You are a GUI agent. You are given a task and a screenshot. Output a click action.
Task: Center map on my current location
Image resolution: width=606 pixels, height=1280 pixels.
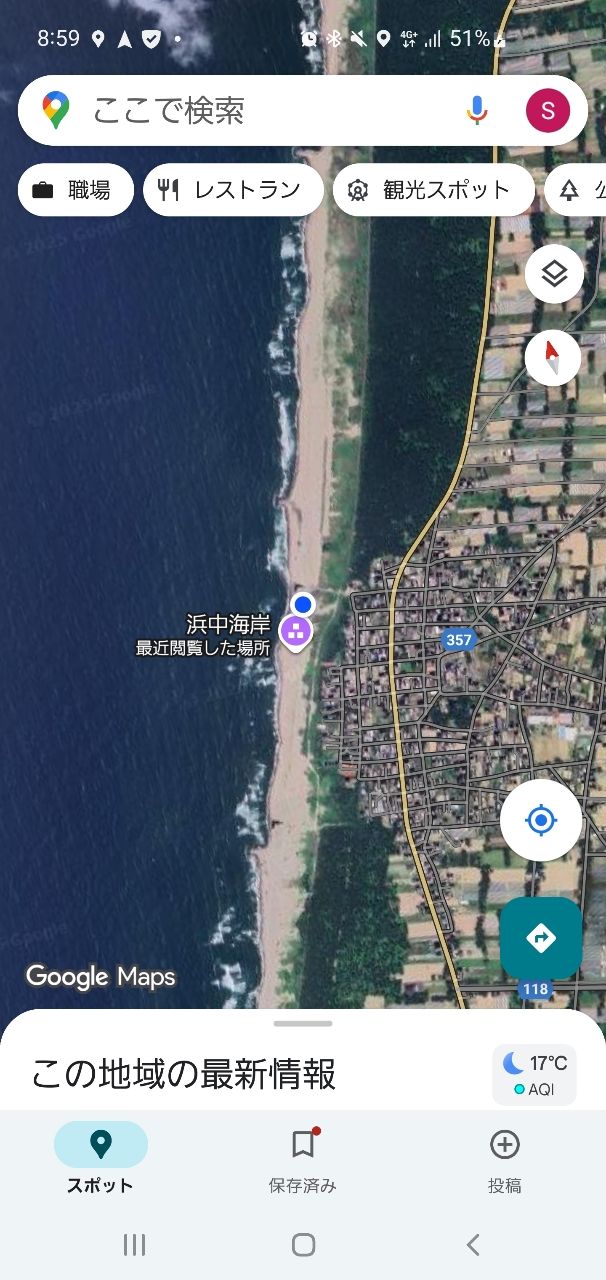(541, 821)
